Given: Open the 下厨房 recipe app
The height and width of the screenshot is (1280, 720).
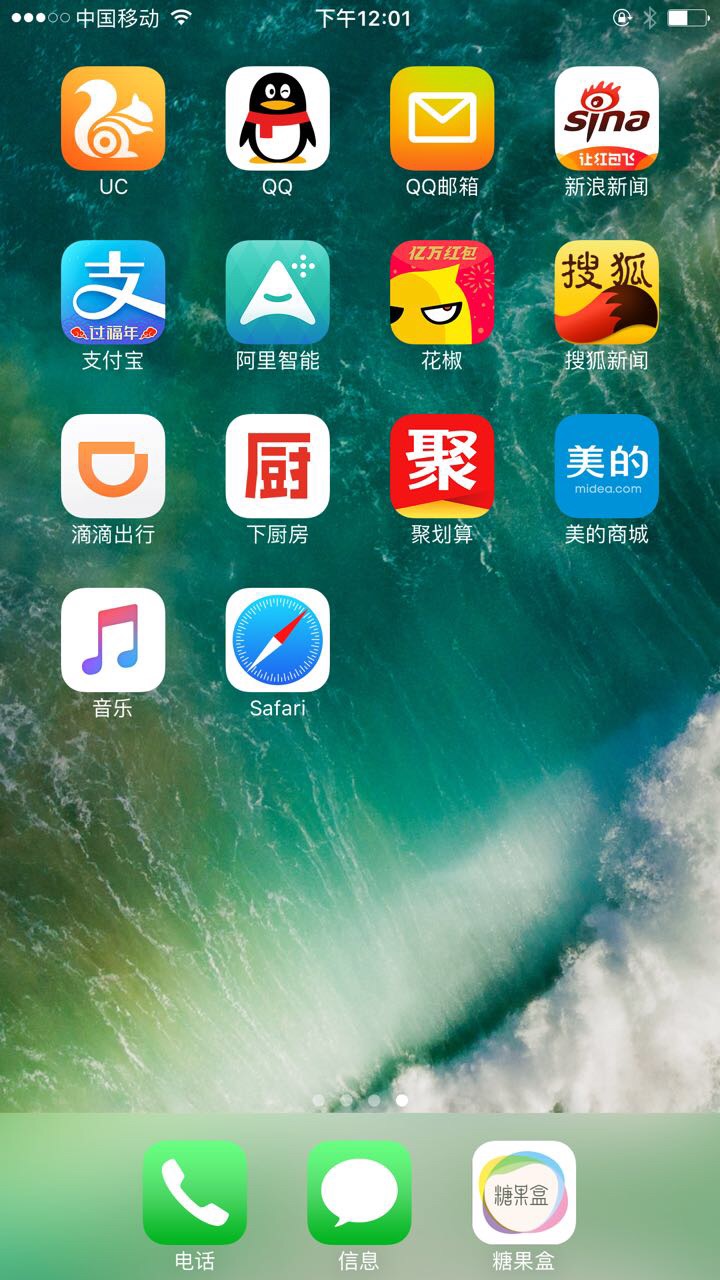Looking at the screenshot, I should coord(277,466).
